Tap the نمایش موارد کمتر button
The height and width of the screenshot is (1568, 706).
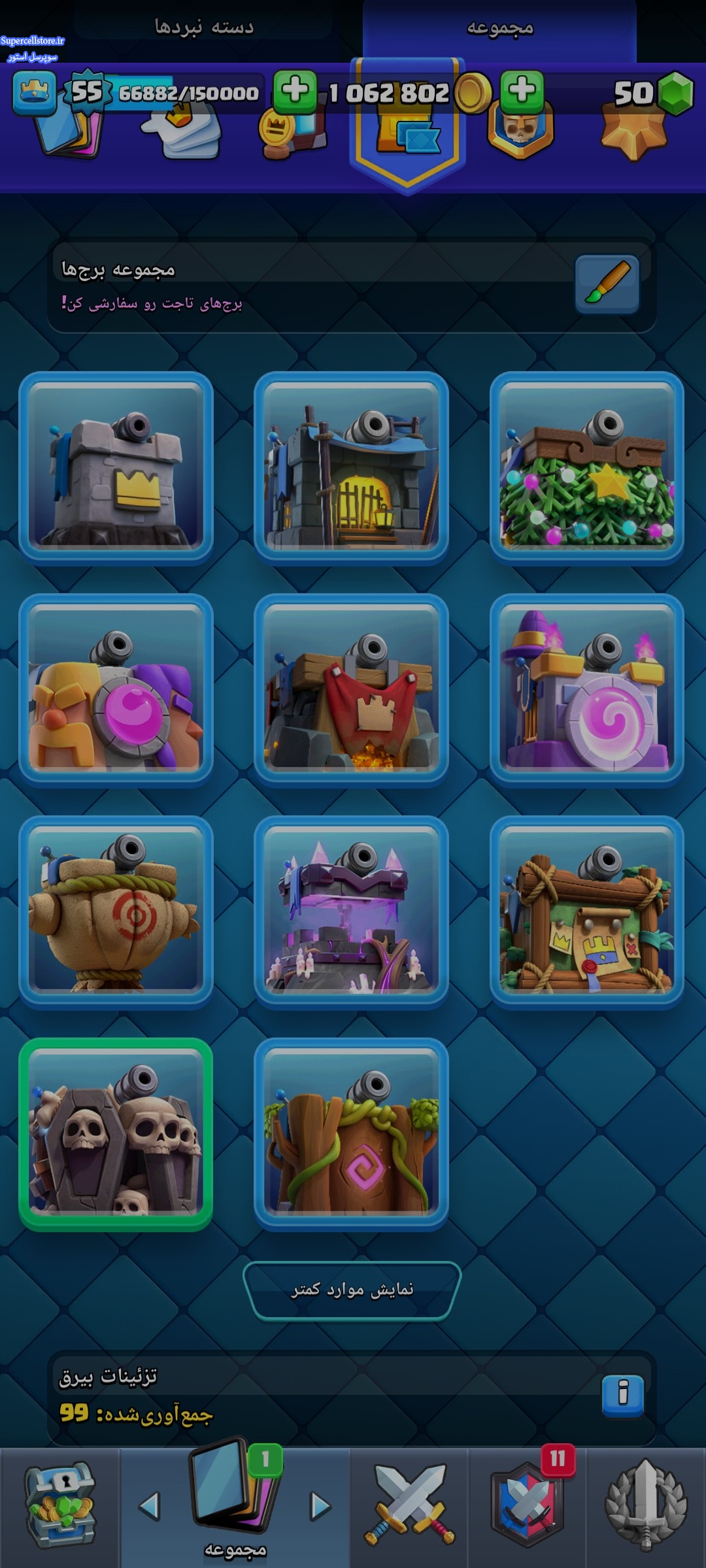(x=352, y=1290)
